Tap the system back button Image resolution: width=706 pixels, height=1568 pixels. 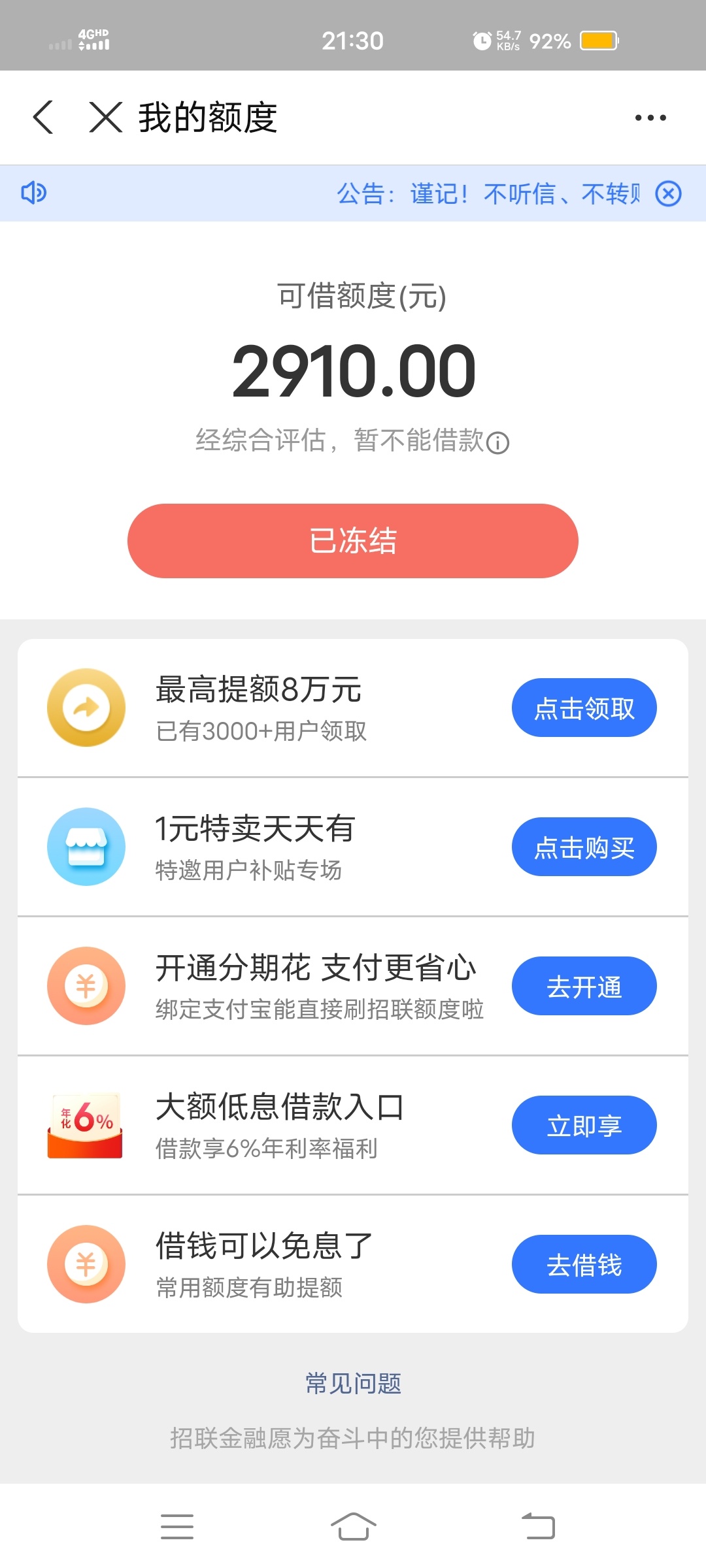click(x=538, y=1527)
